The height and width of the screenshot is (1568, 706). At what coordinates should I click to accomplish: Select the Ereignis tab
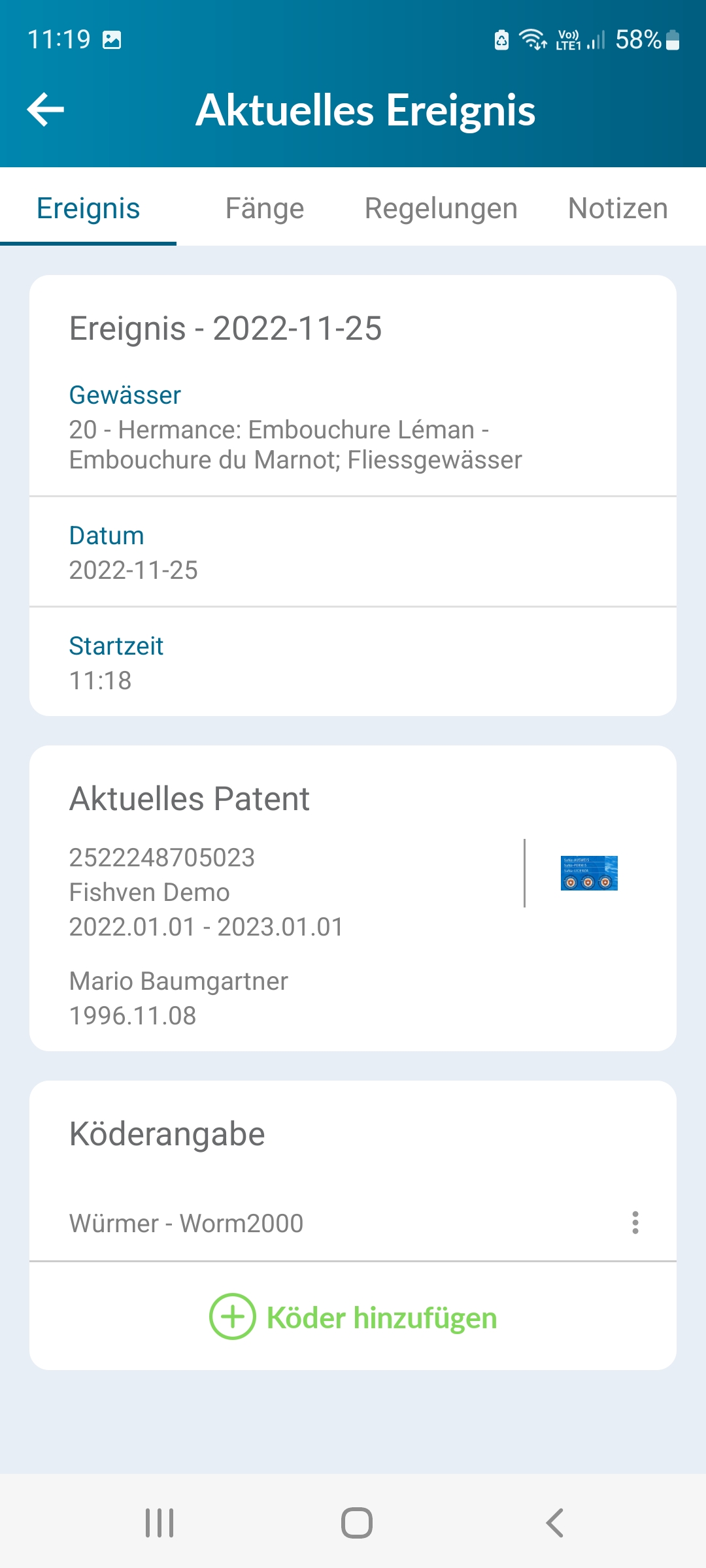pos(88,208)
